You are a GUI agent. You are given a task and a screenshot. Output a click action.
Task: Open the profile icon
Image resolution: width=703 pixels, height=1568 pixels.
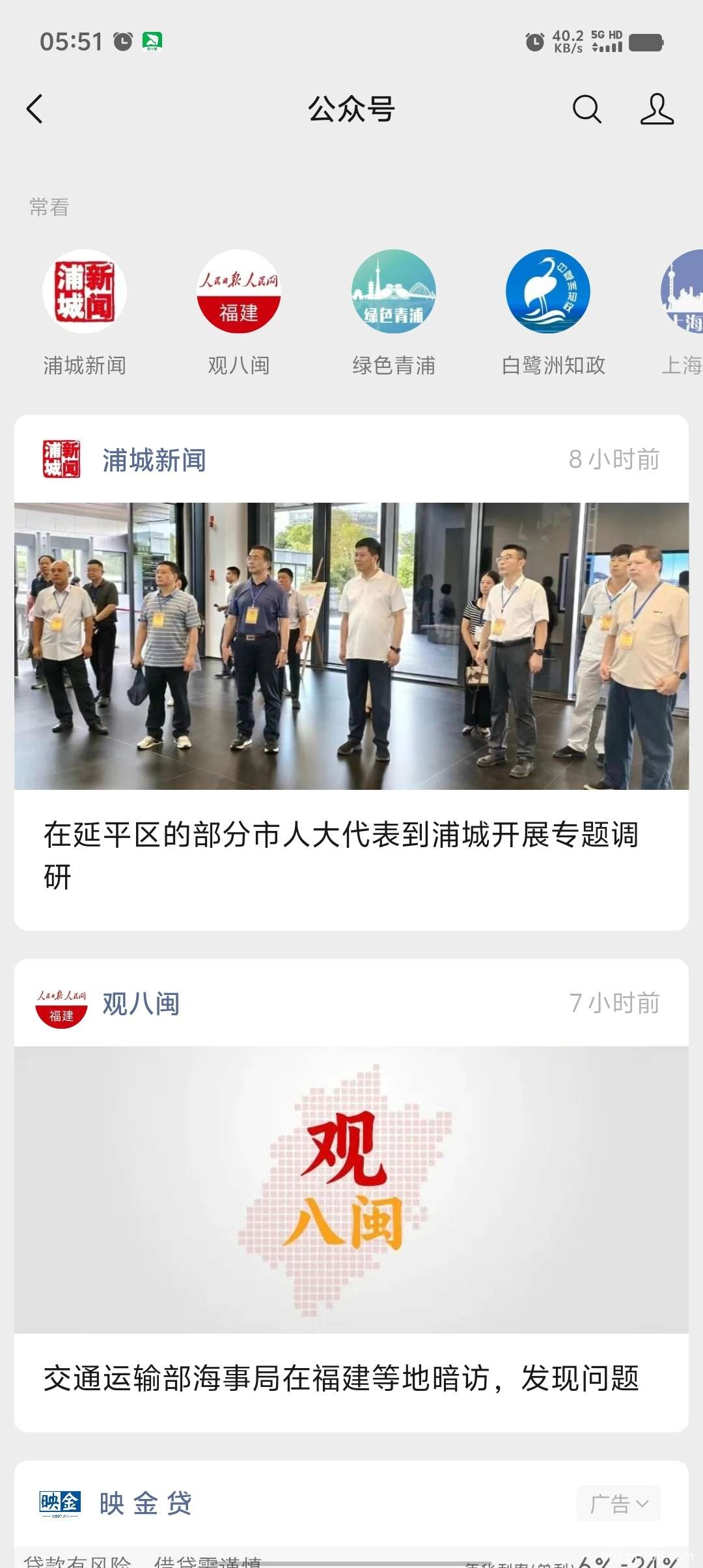tap(656, 109)
